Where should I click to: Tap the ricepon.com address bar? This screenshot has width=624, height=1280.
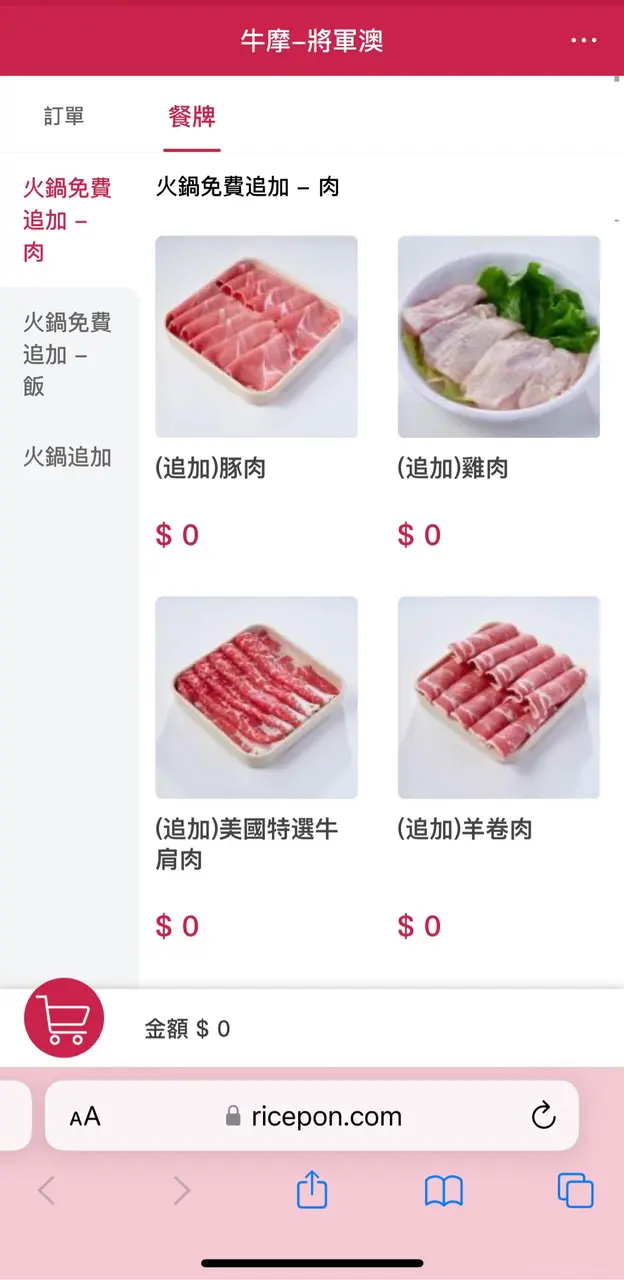coord(314,1116)
